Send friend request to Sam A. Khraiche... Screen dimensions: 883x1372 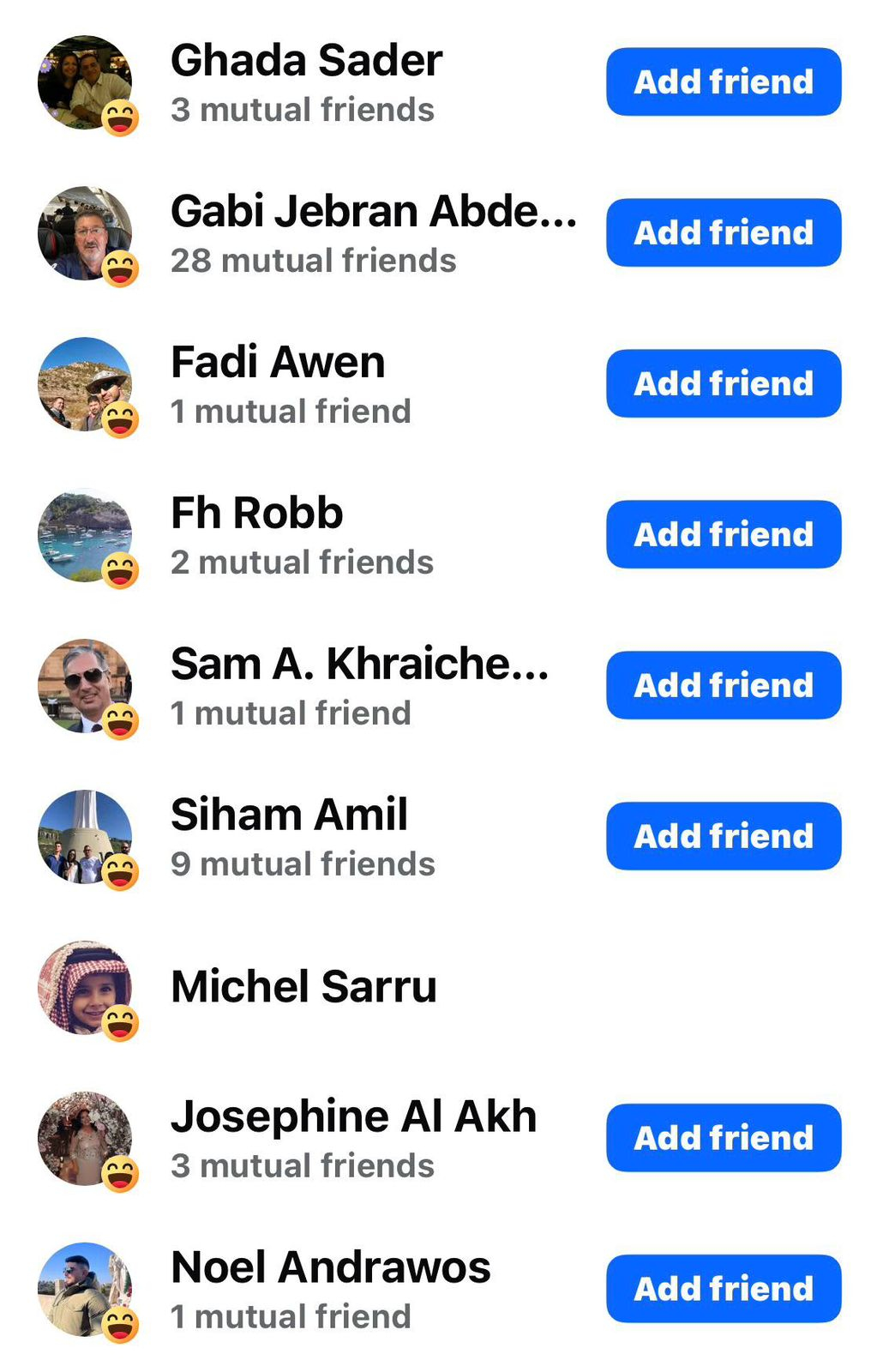tap(723, 685)
